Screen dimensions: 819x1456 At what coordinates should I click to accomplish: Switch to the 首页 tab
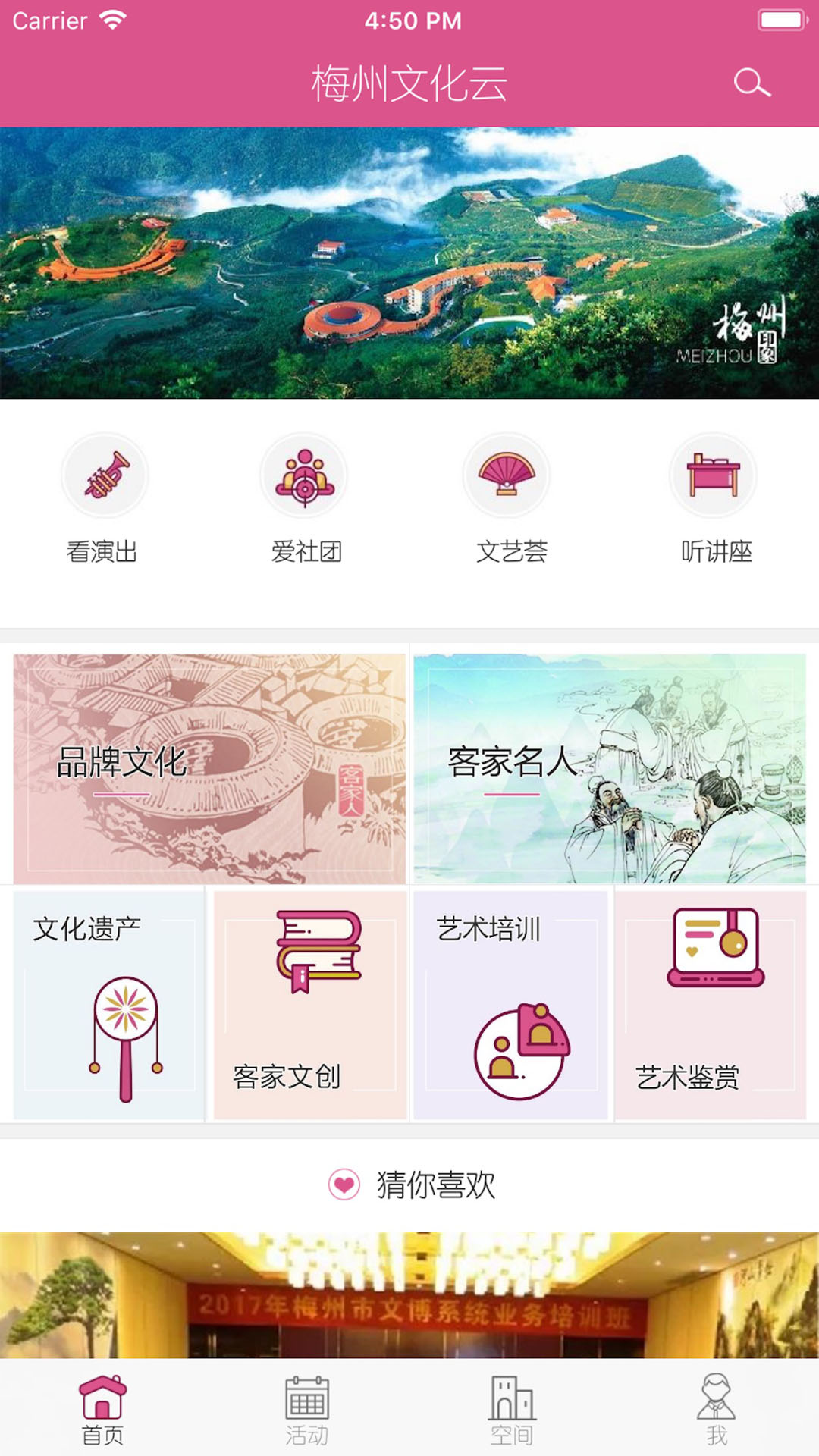(x=102, y=1408)
